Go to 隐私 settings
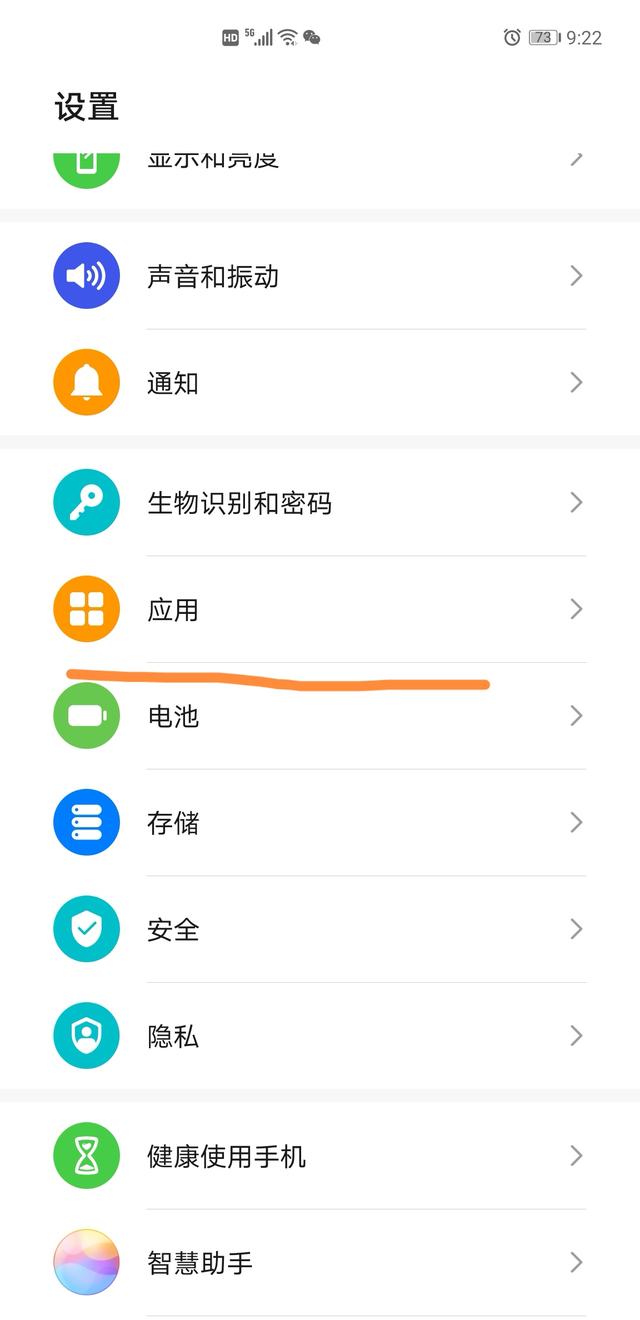This screenshot has width=640, height=1320. pyautogui.click(x=320, y=1036)
